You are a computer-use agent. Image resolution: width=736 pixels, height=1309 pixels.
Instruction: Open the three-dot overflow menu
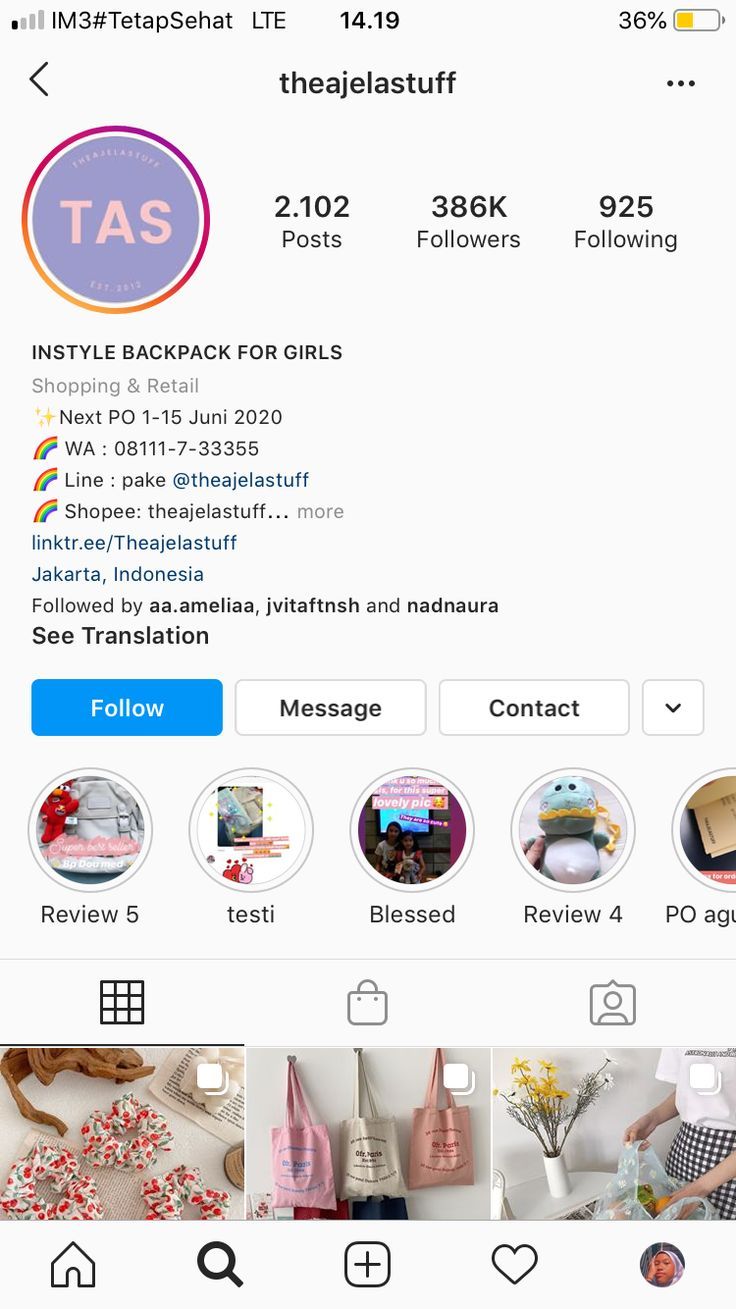tap(680, 84)
